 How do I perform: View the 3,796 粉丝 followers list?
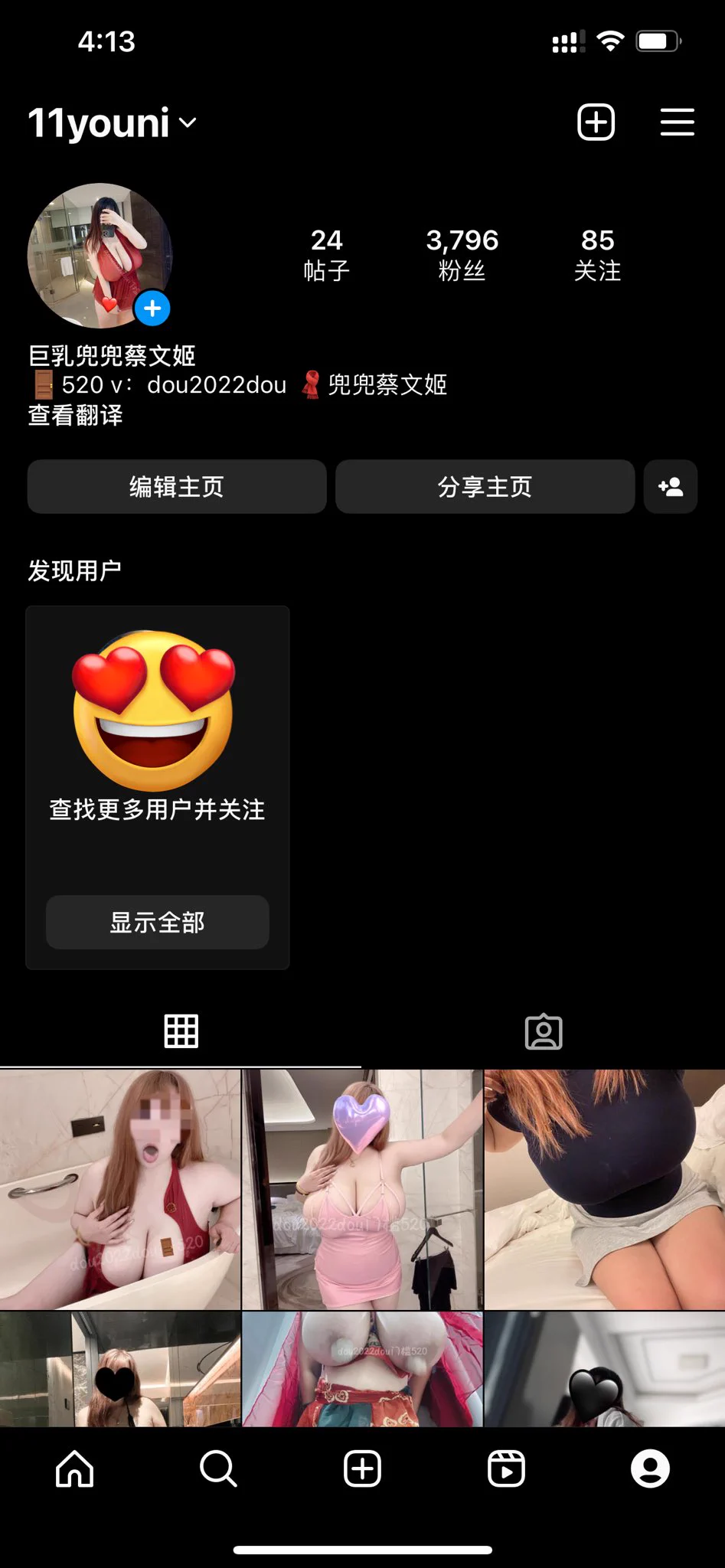pos(462,255)
